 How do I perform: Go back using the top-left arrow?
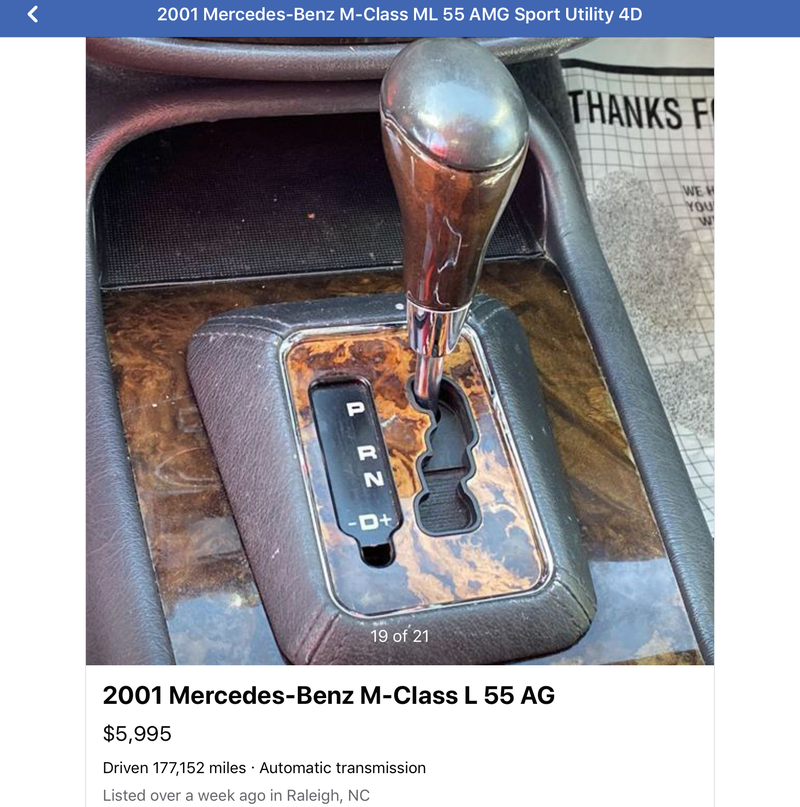pos(33,15)
